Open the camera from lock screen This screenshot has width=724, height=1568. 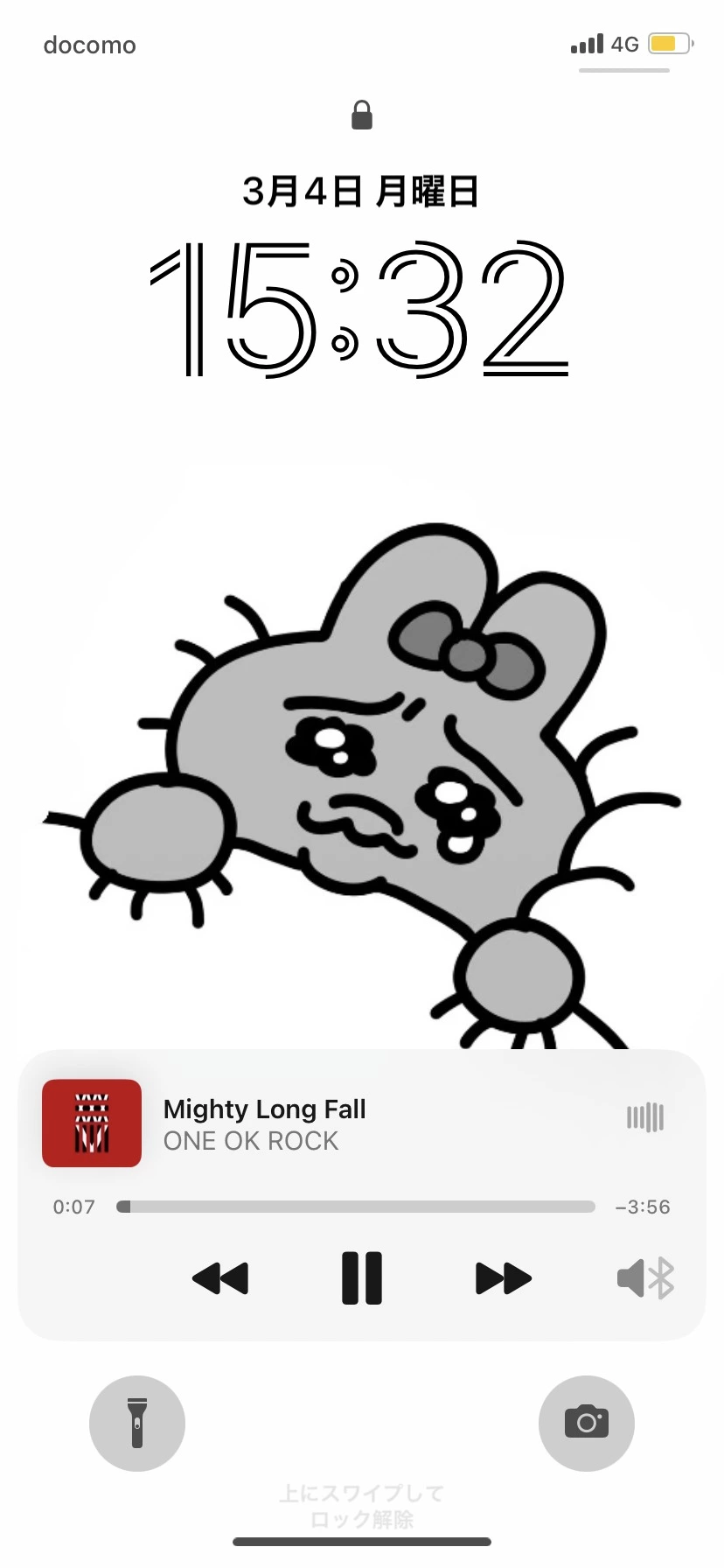[586, 1424]
